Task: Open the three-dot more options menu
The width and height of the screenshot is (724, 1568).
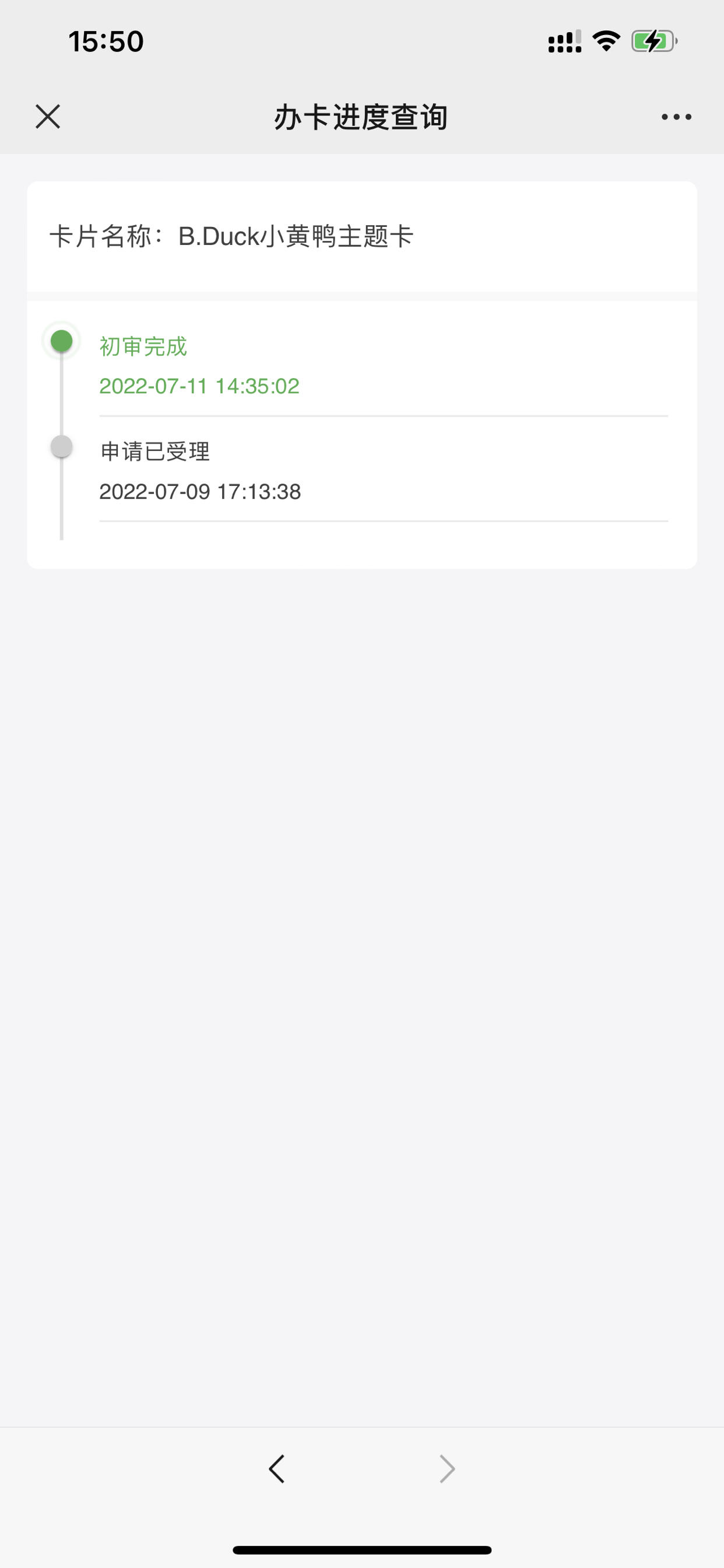Action: point(677,117)
